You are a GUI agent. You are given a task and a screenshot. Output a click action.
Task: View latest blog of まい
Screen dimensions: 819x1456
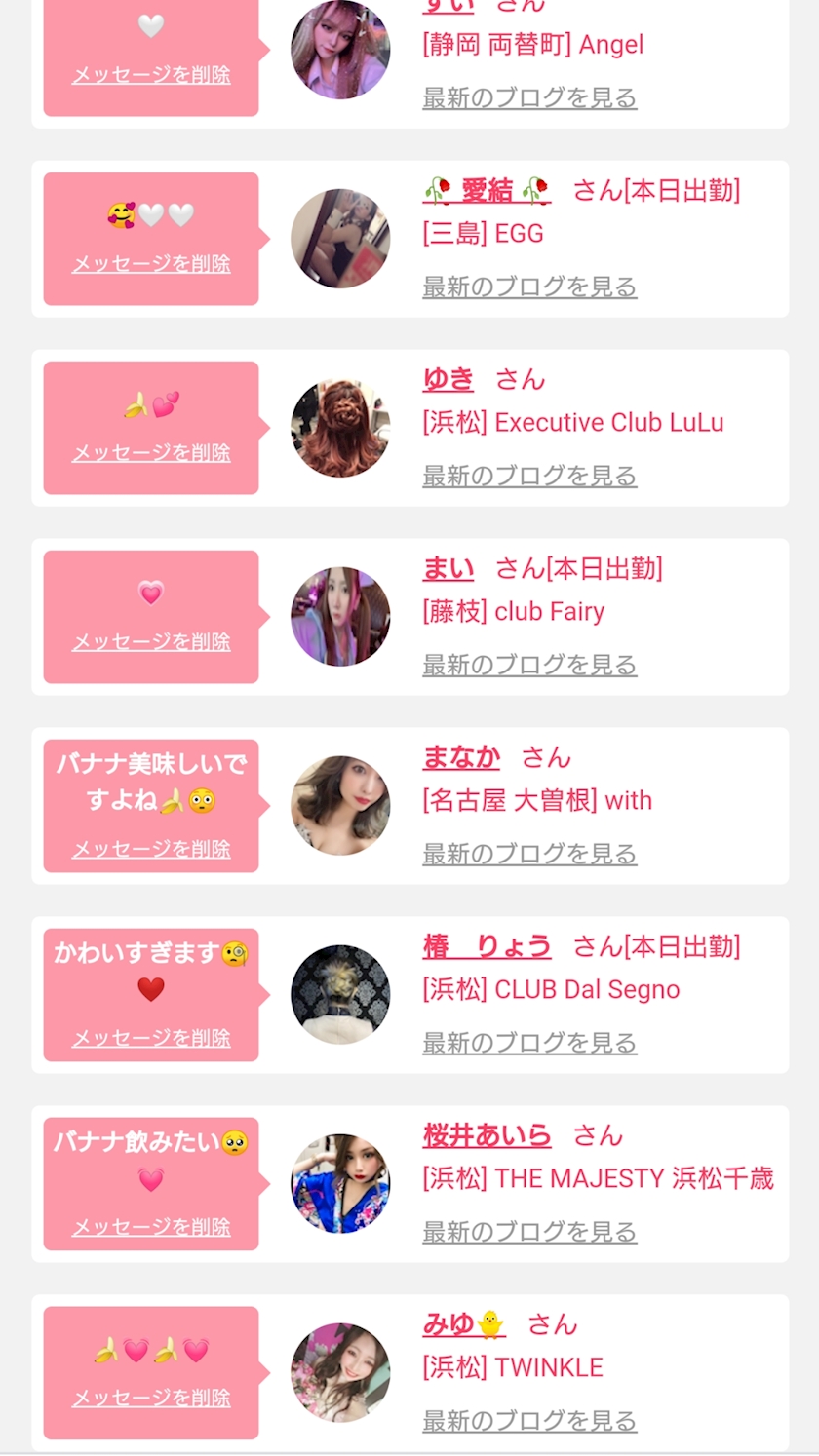point(529,665)
